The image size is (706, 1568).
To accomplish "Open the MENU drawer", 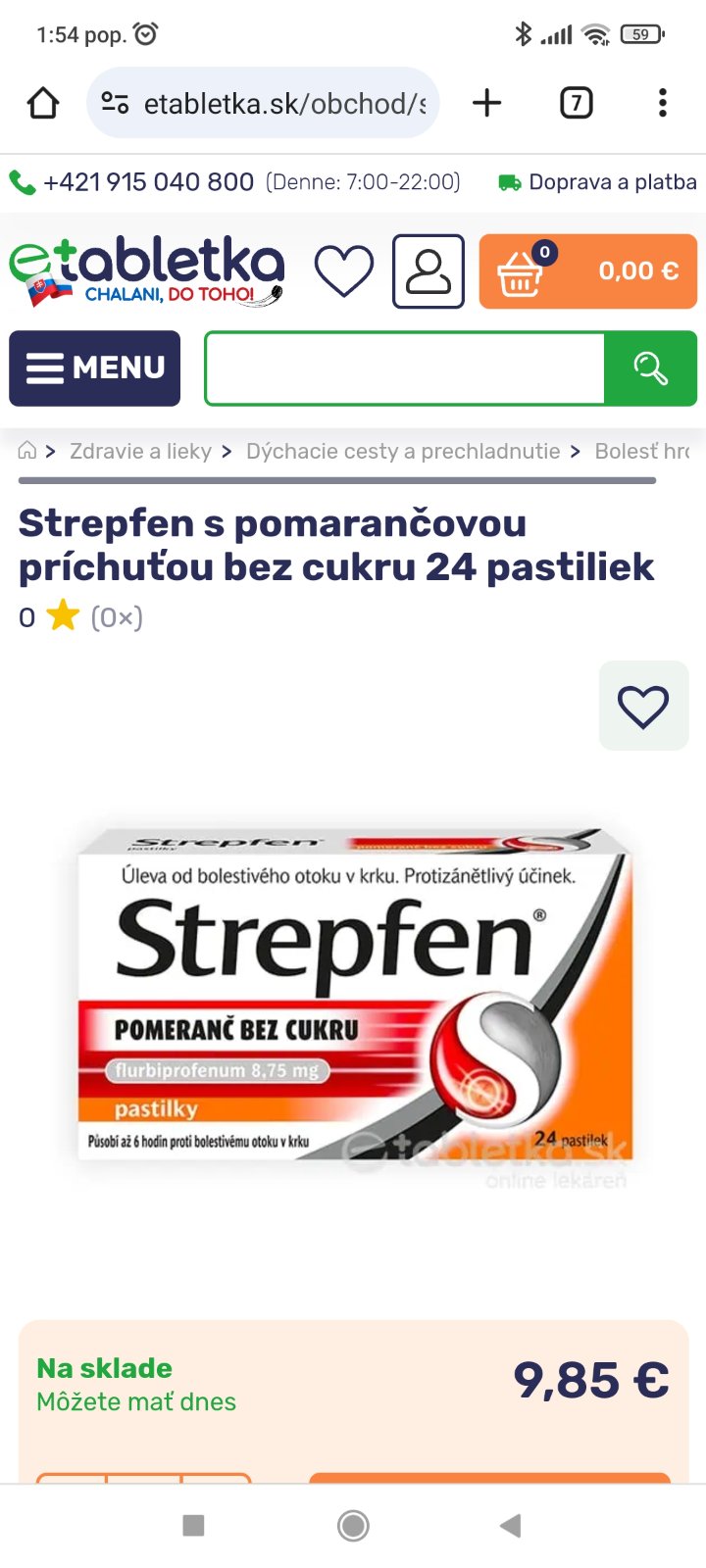I will [x=95, y=368].
